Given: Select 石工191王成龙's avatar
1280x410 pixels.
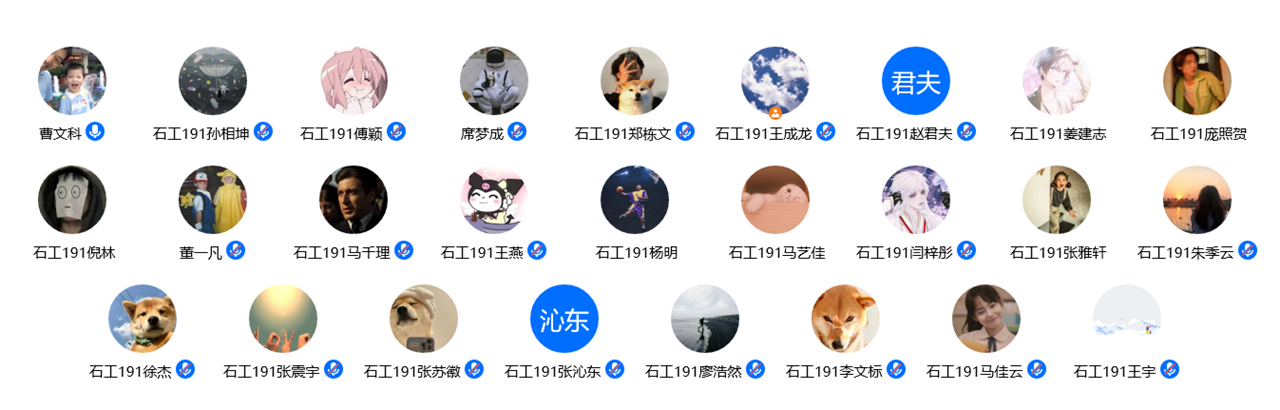Looking at the screenshot, I should click(775, 81).
